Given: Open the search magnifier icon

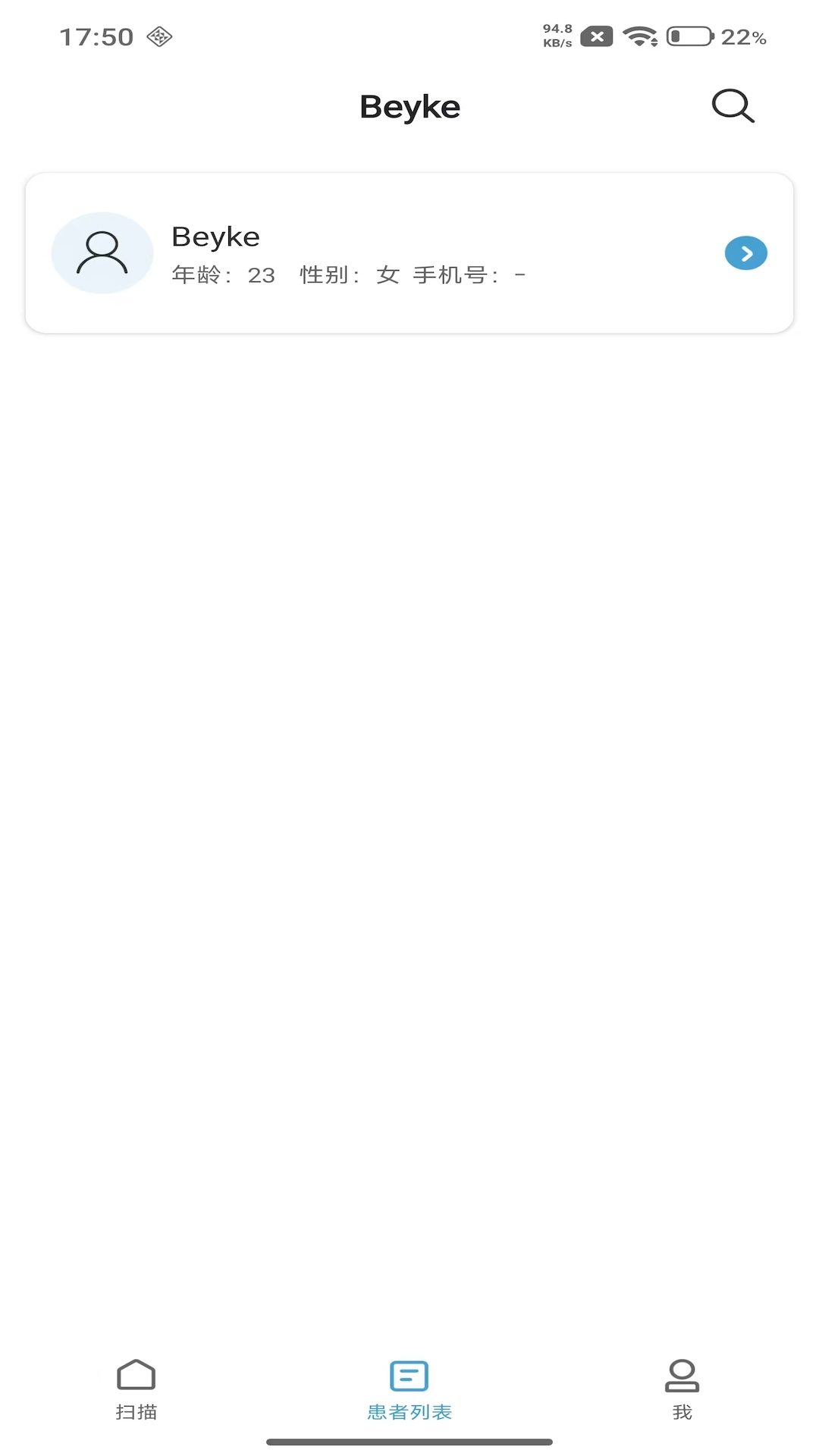Looking at the screenshot, I should 733,105.
